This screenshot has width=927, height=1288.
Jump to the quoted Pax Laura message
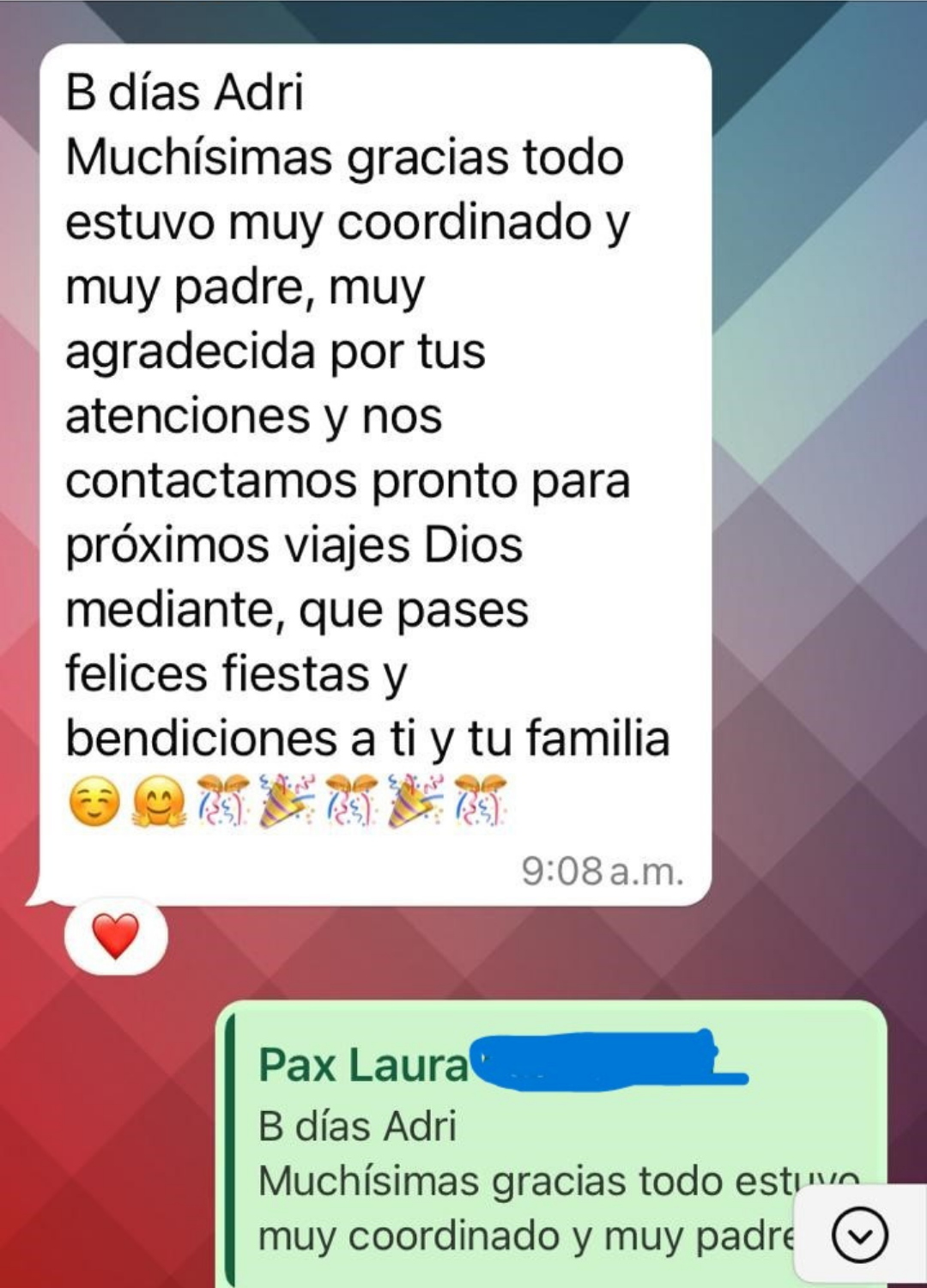pyautogui.click(x=515, y=1151)
